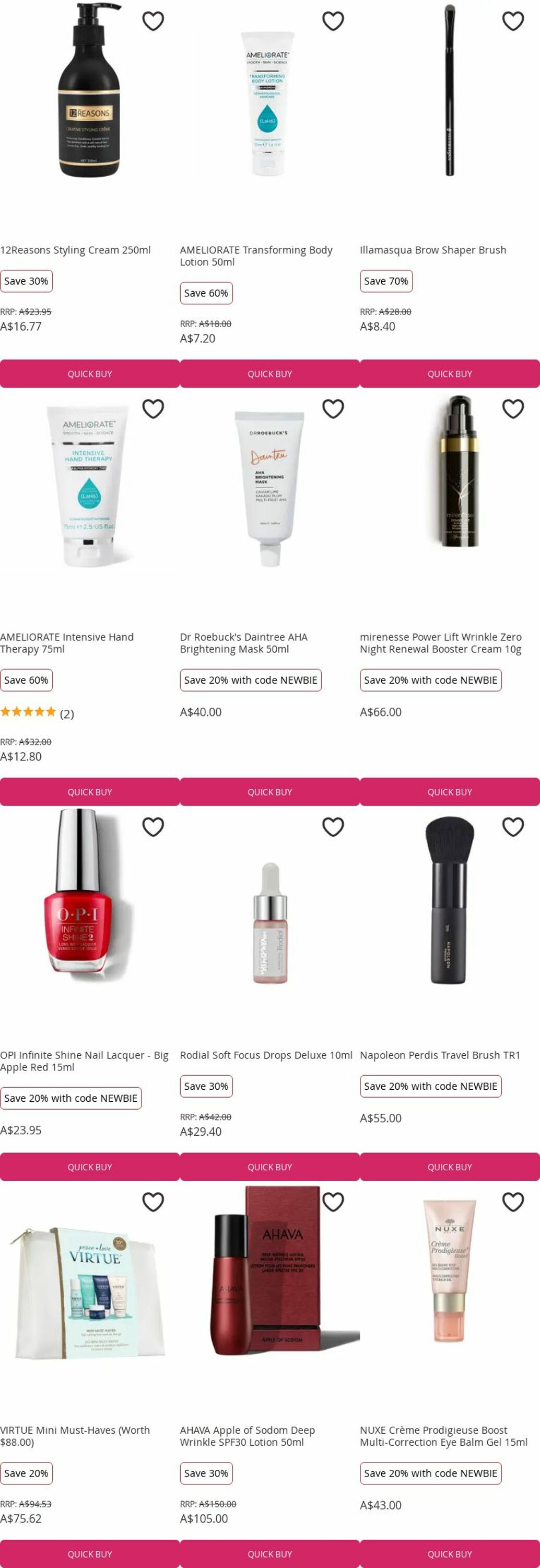The image size is (540, 1568).
Task: Heart the OPI Infinite Shine Nail Lacquer
Action: point(152,827)
